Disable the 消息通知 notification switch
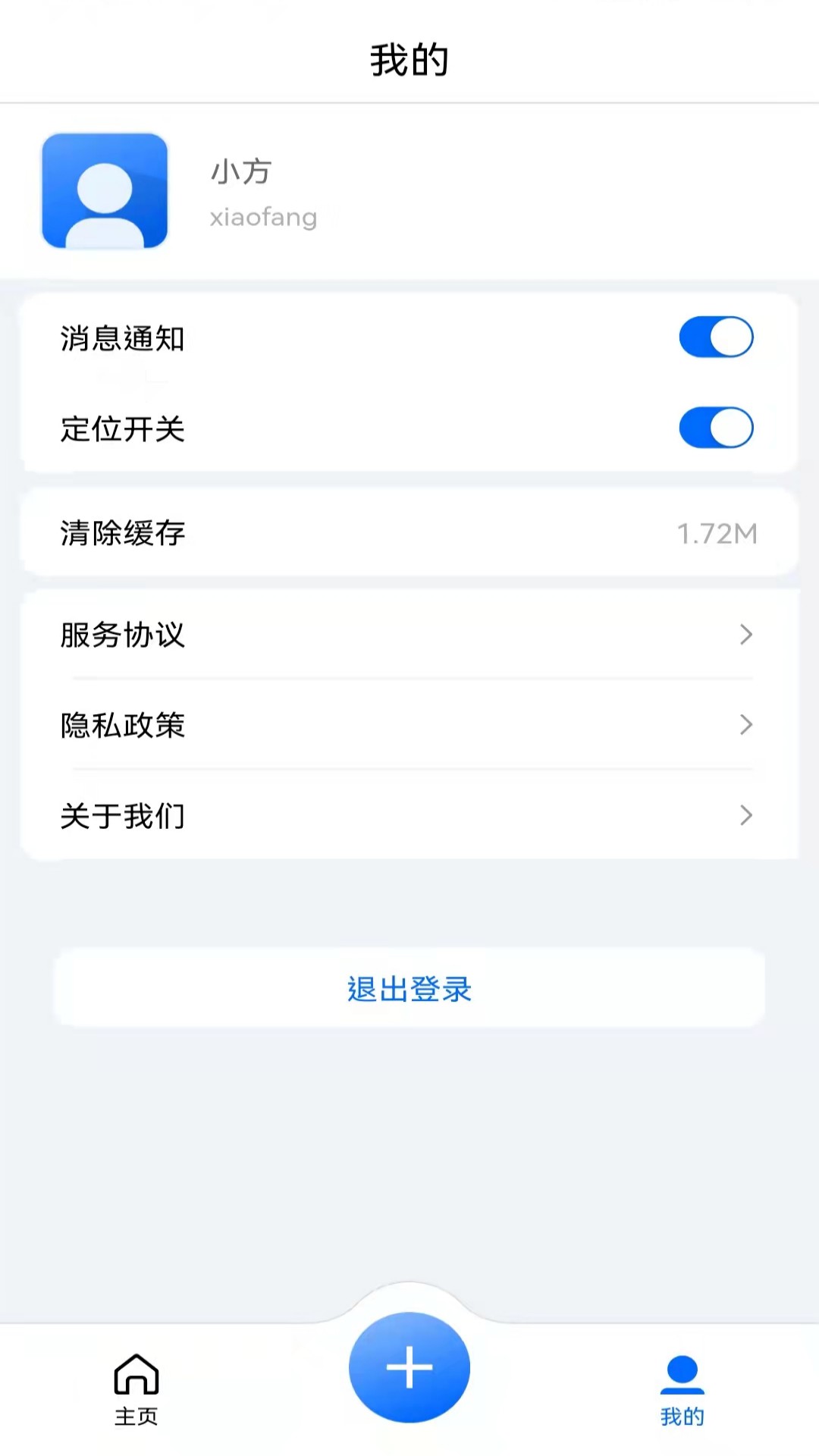The height and width of the screenshot is (1456, 819). pos(716,337)
